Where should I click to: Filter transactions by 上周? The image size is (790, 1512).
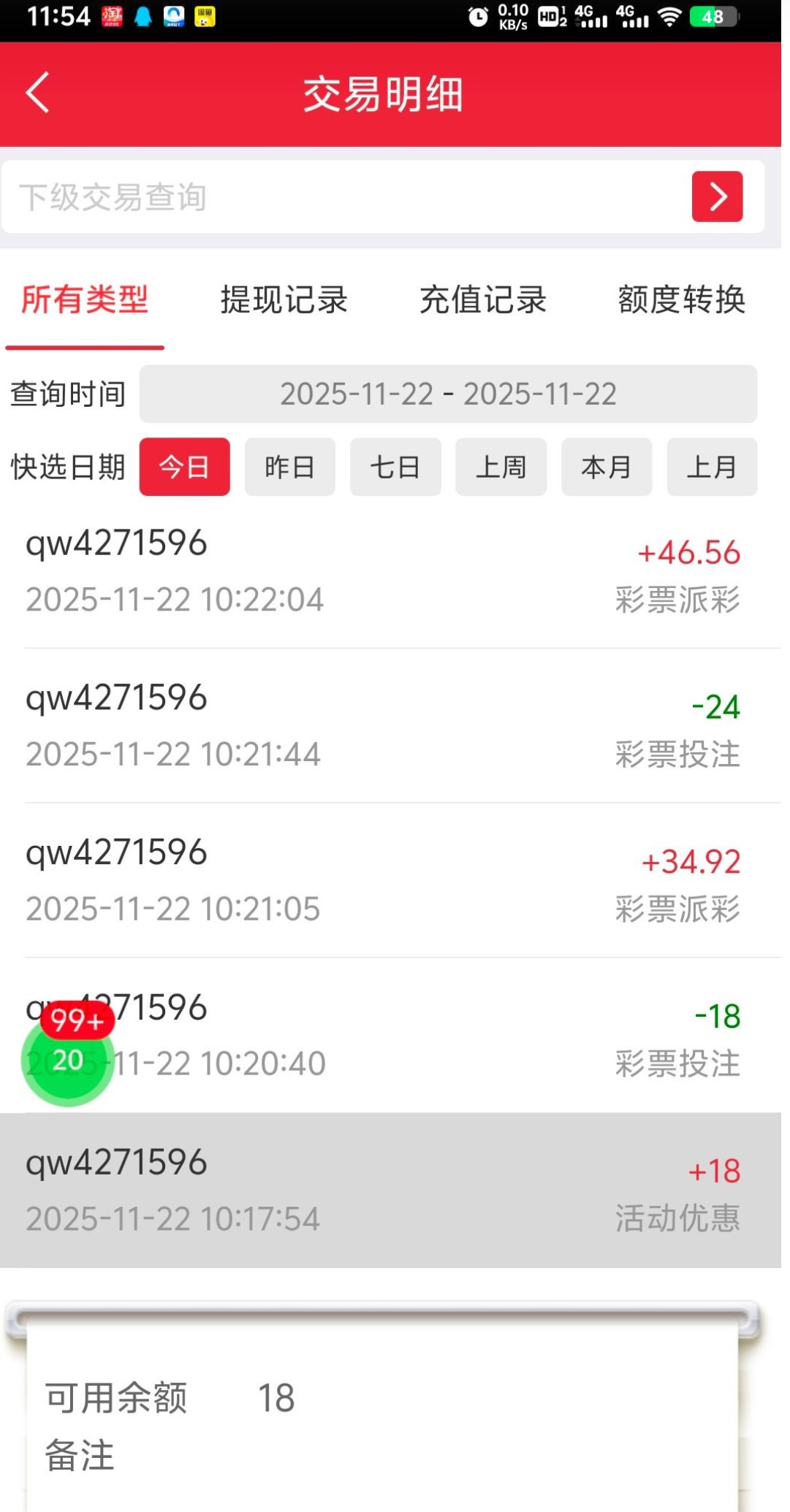[x=501, y=467]
